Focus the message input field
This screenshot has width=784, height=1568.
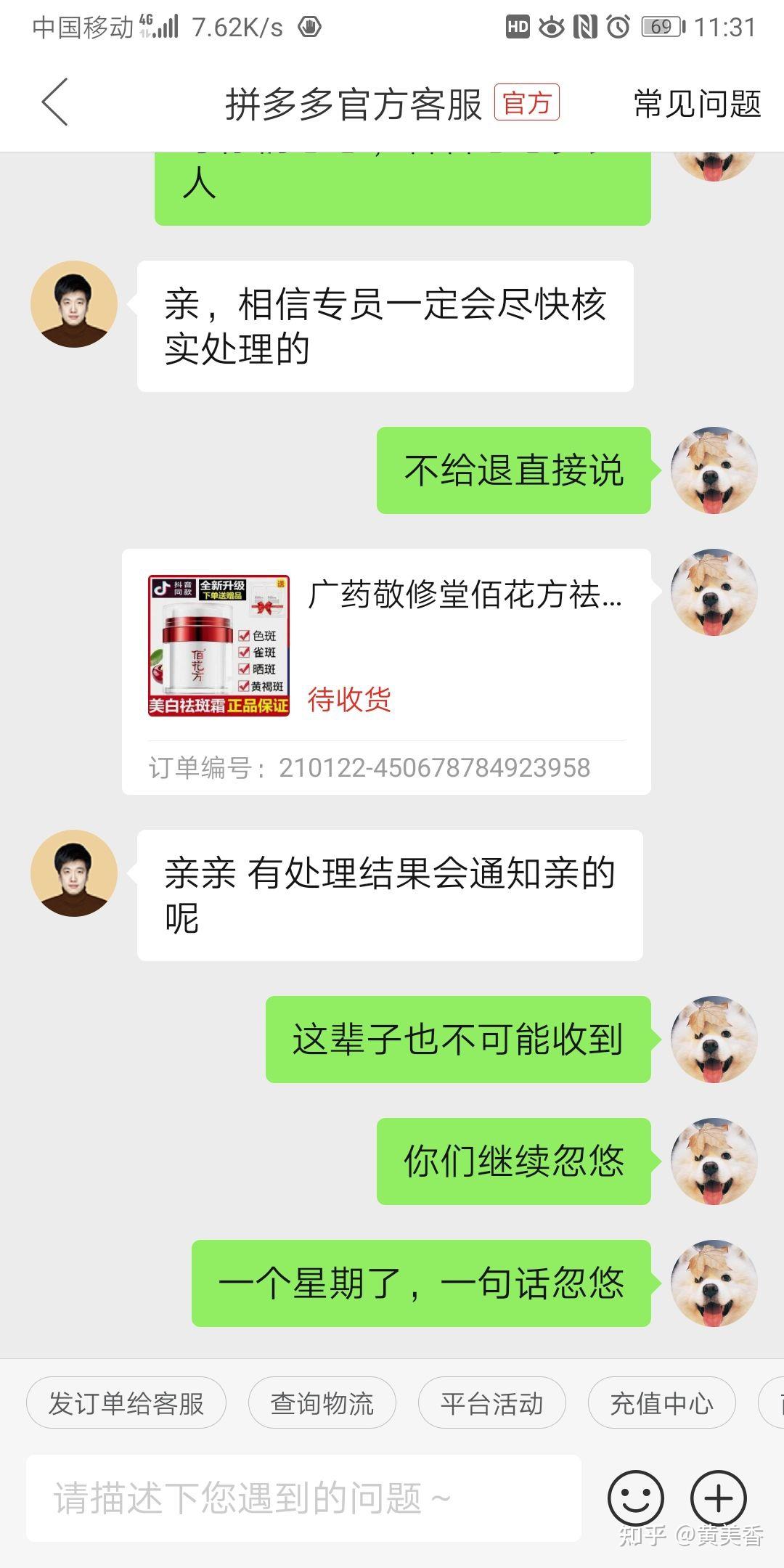[303, 1498]
